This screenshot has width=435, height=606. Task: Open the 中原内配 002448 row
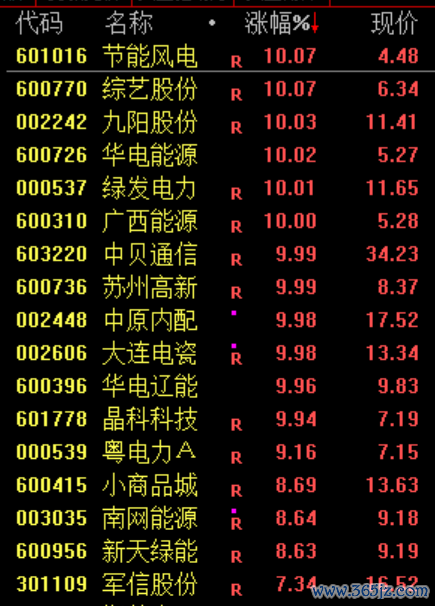[x=218, y=320]
